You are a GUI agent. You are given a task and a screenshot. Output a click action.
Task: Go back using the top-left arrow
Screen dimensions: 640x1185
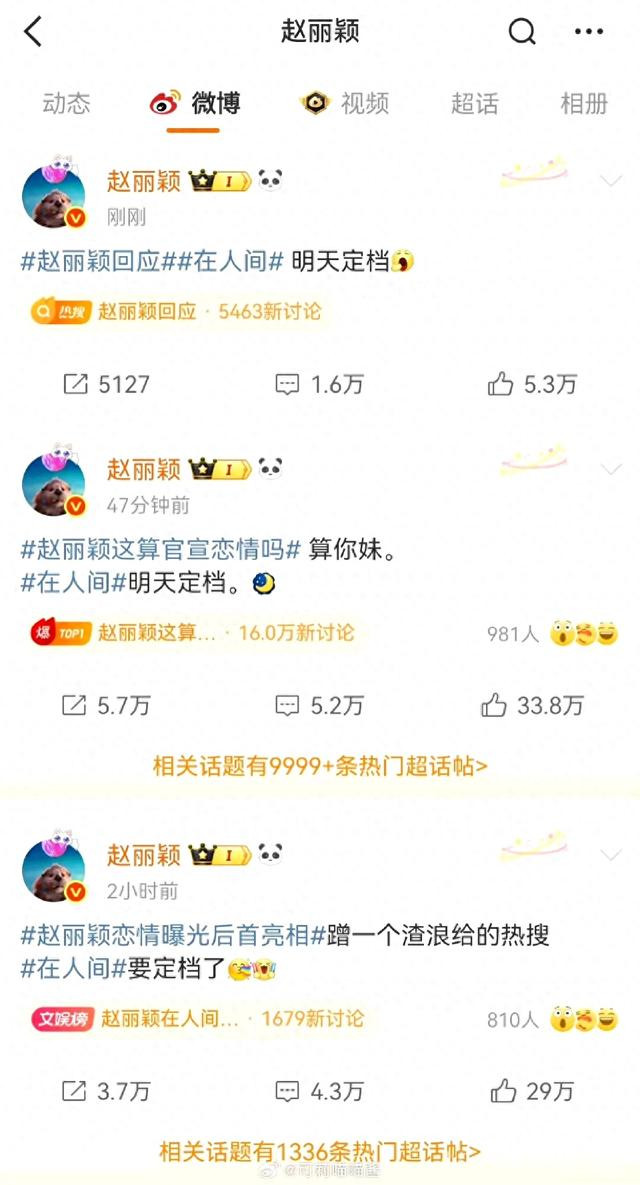click(x=32, y=32)
